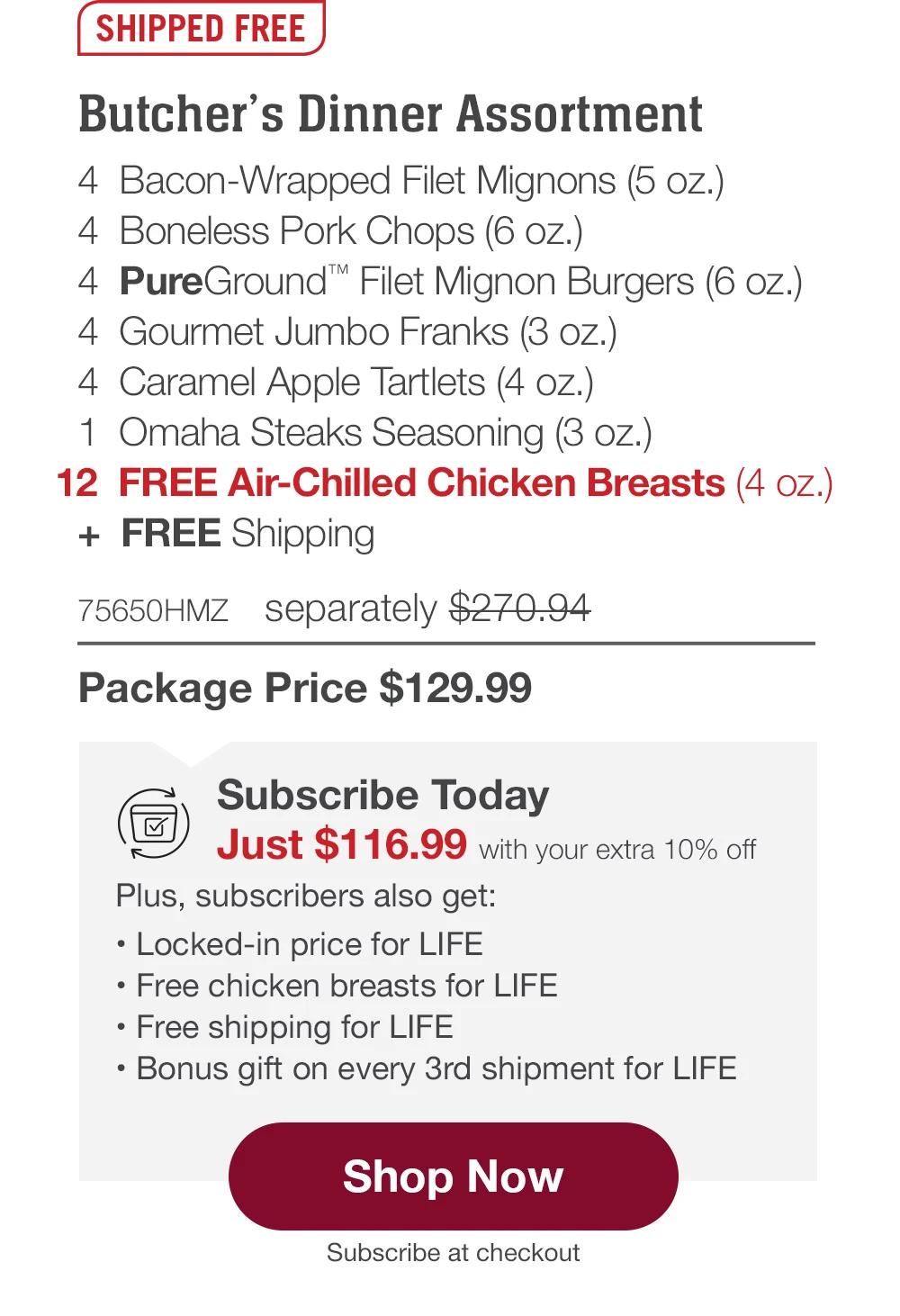Open the Subscribe at checkout link

pyautogui.click(x=454, y=1252)
